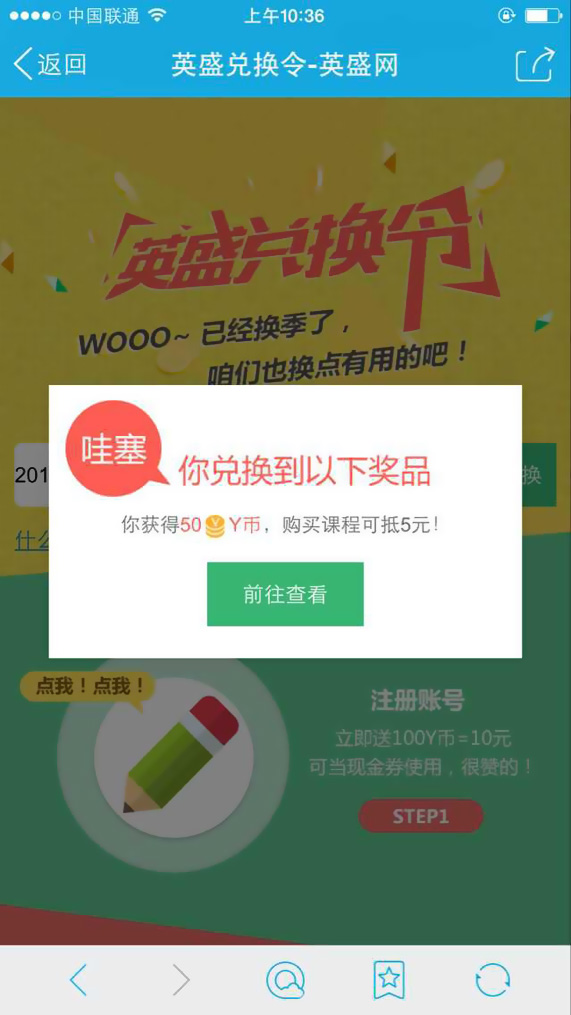Tap 前往查看 in the prize dialog
This screenshot has width=571, height=1015.
point(285,594)
